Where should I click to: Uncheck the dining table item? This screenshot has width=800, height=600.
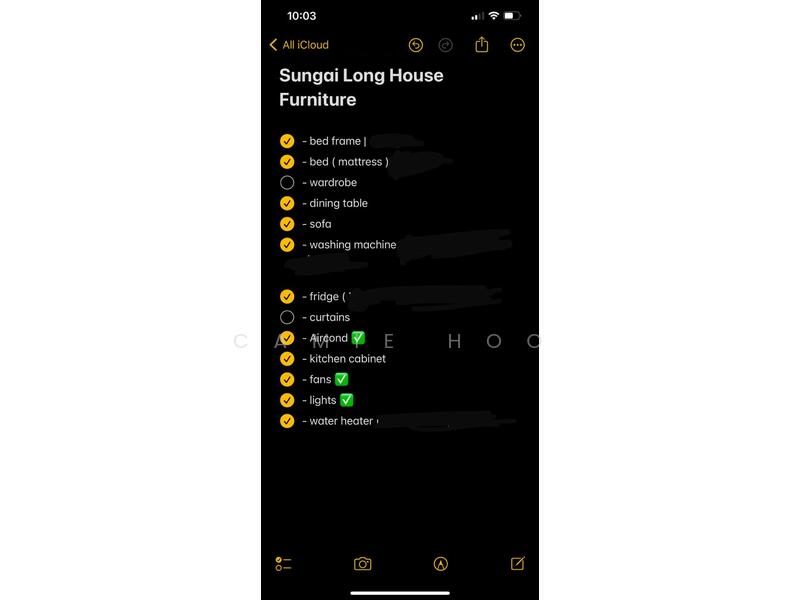coord(287,203)
